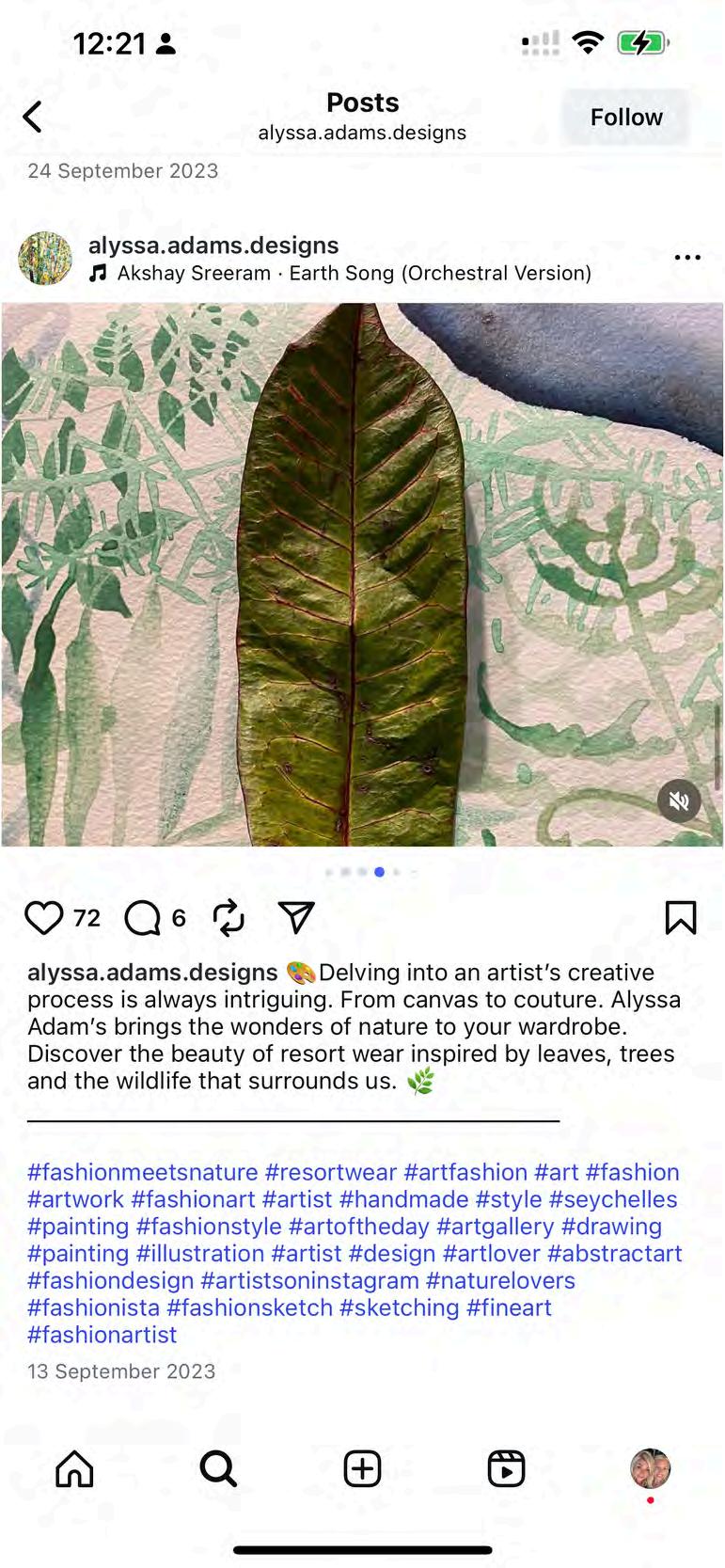Unmute the video sound

679,801
